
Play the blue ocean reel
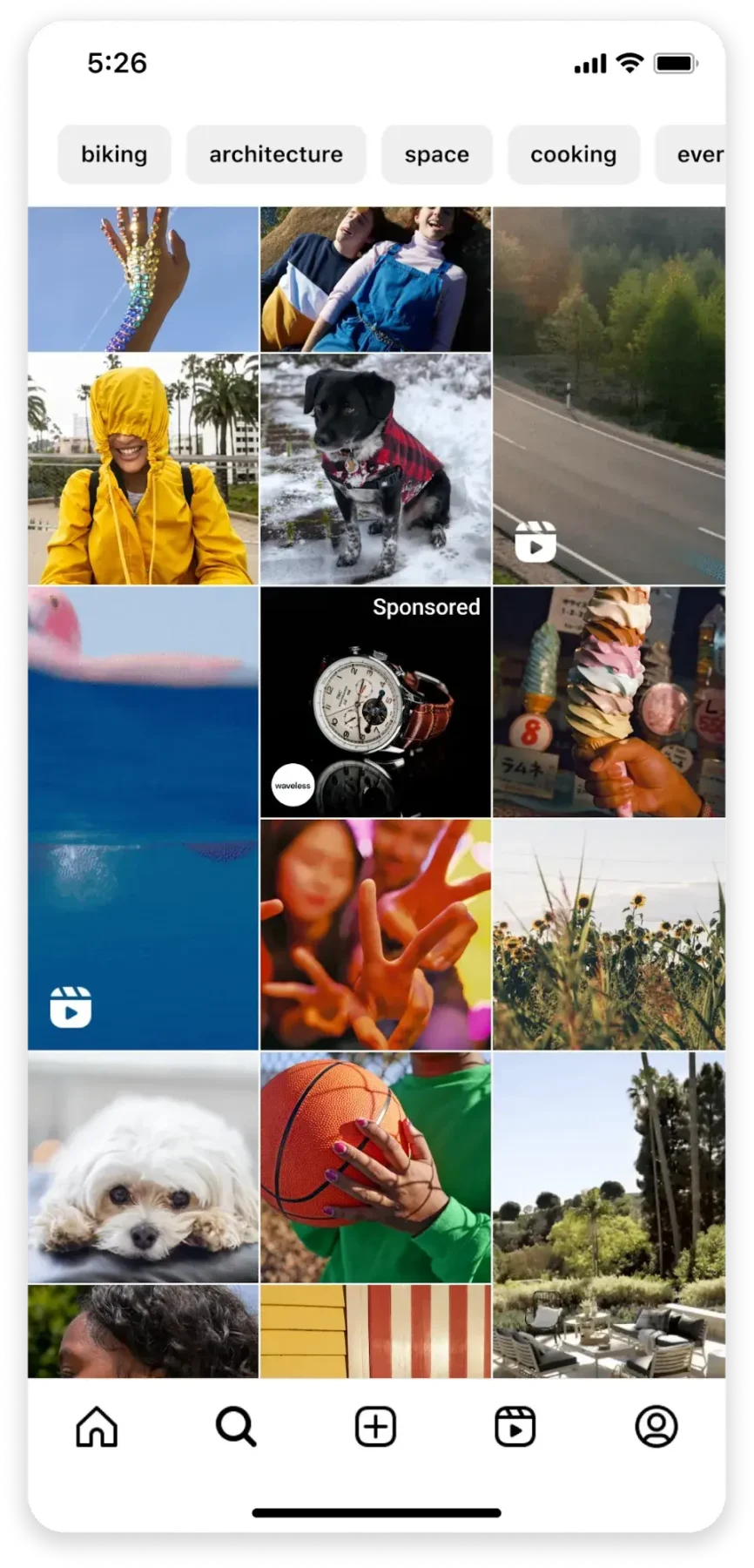143,818
